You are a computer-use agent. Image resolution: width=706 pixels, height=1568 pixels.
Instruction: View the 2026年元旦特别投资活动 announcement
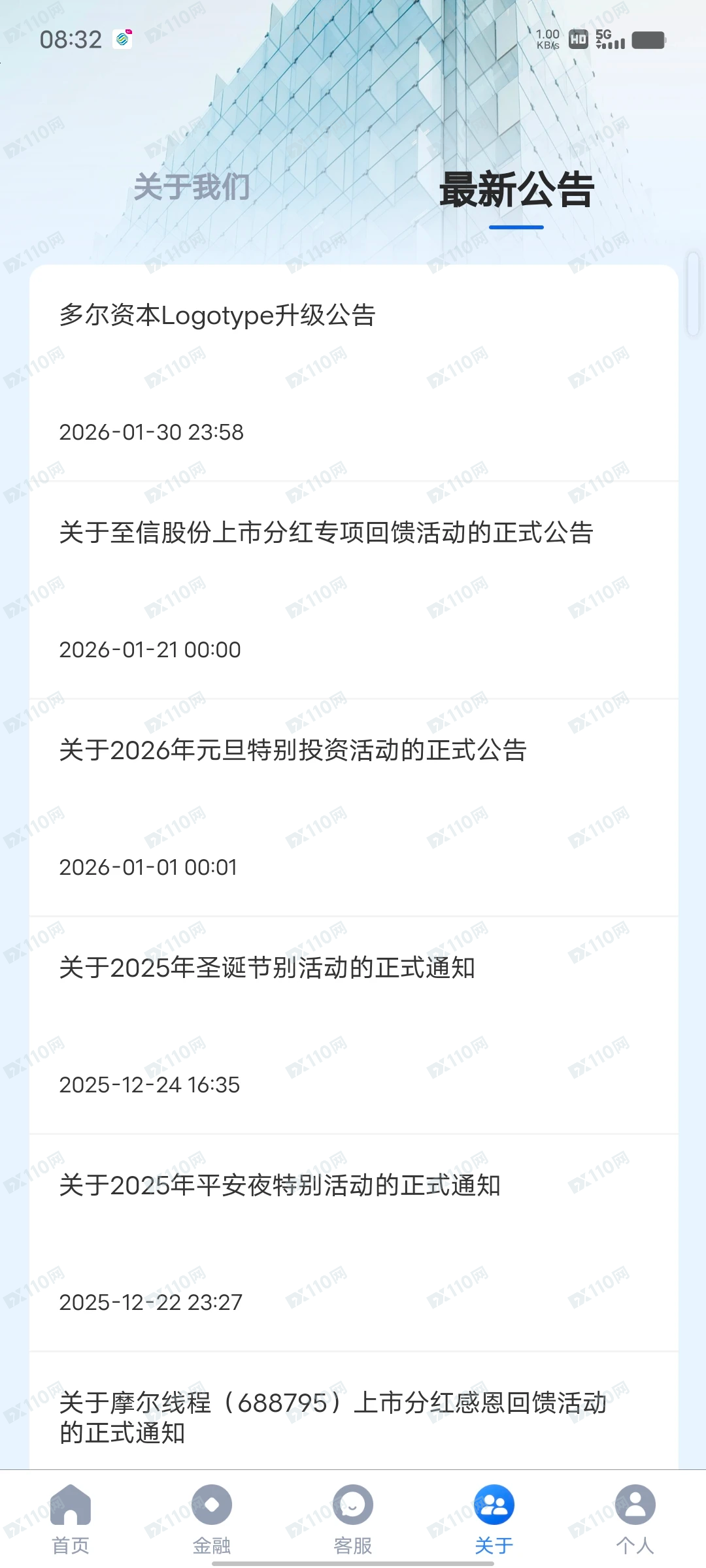pos(295,751)
